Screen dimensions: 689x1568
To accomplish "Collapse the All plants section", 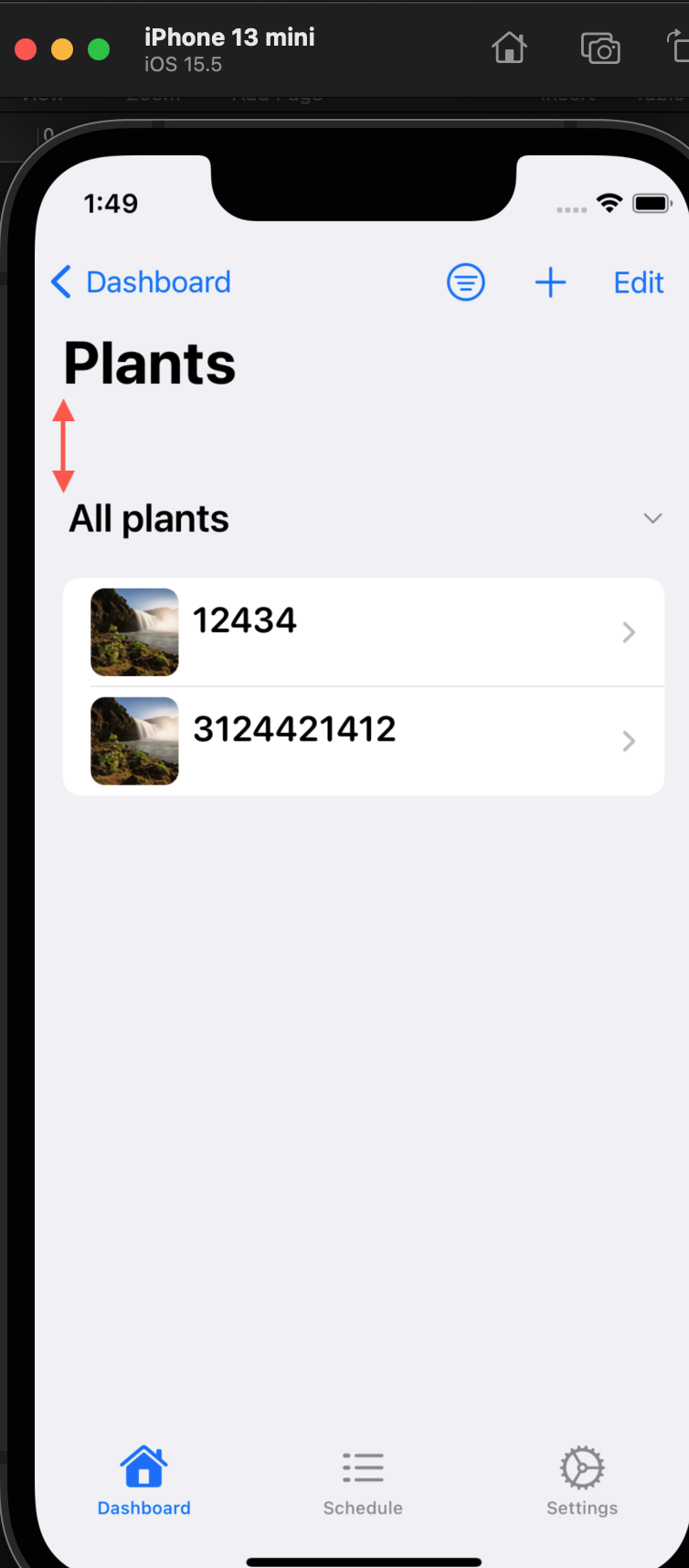I will point(652,518).
